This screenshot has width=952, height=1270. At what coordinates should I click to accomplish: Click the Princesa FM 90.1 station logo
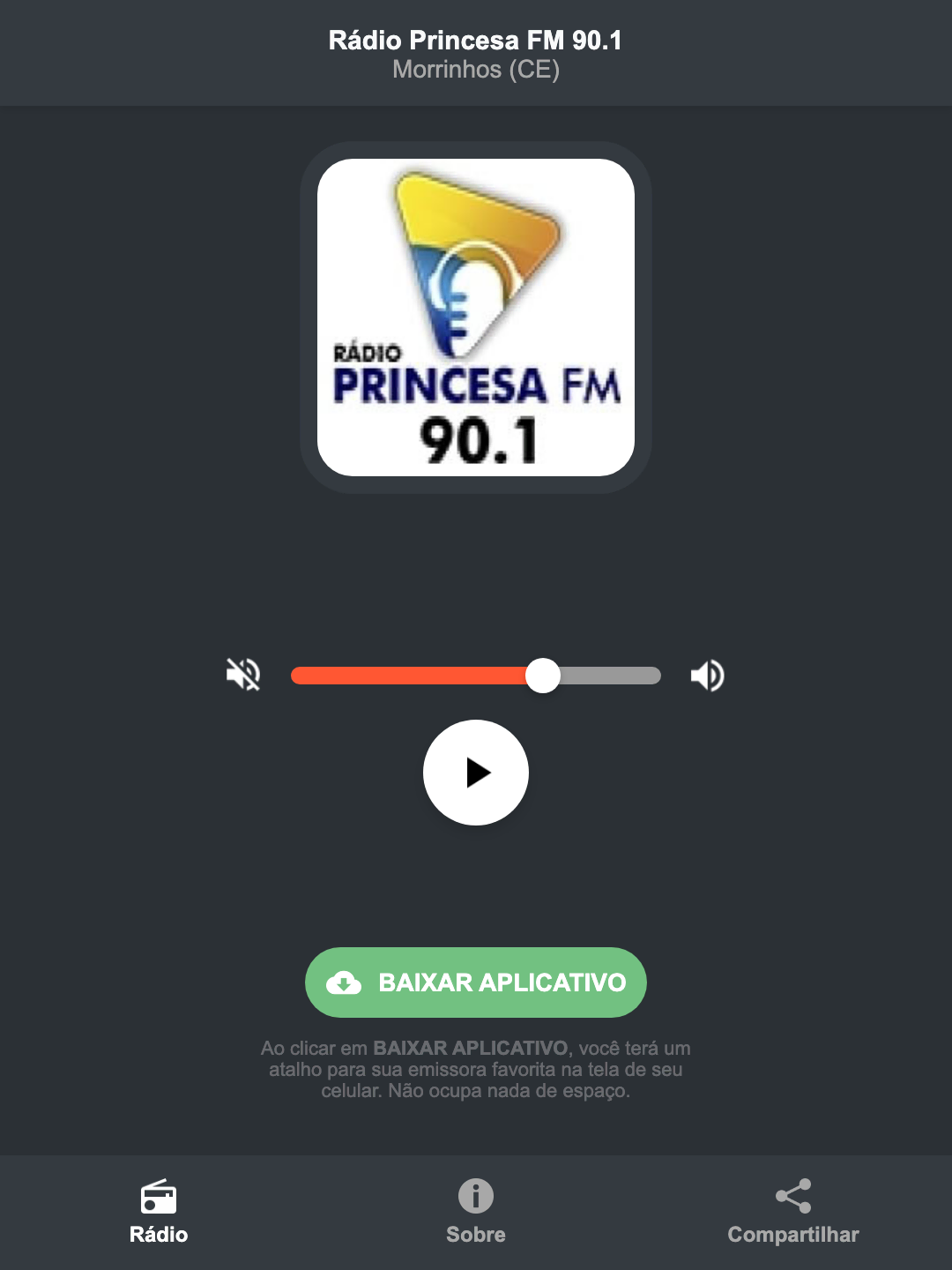(x=475, y=317)
